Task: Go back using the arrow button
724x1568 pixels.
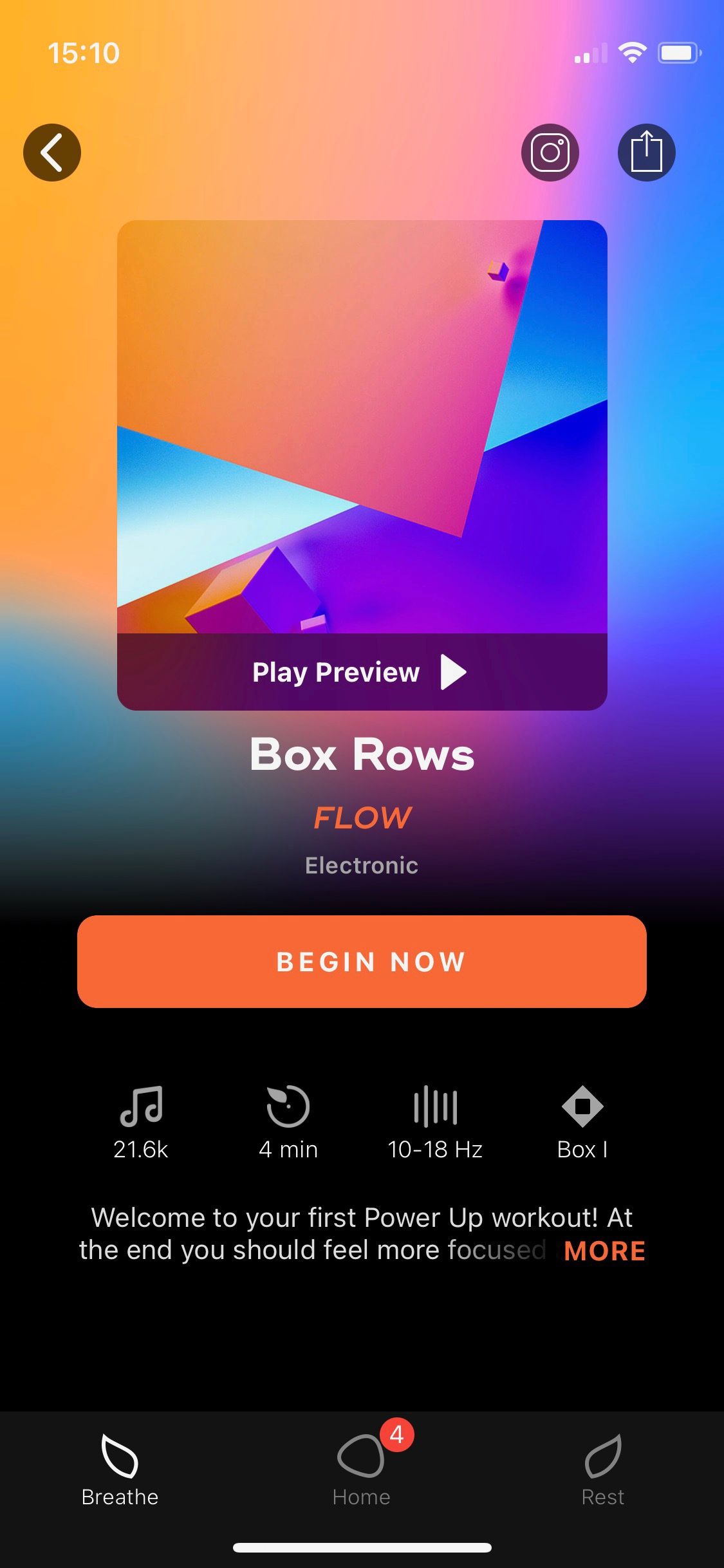Action: 52,153
